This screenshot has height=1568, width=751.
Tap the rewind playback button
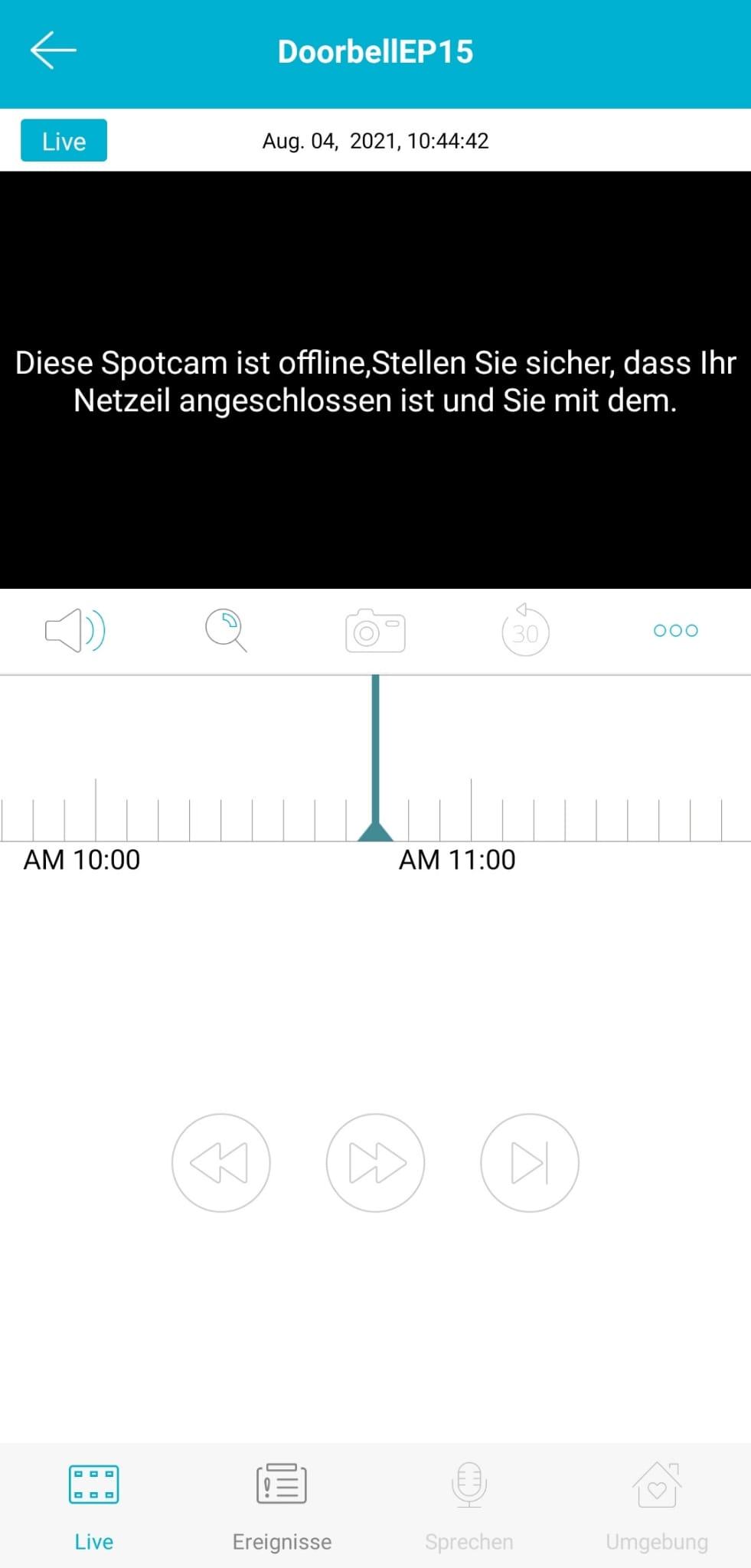pos(221,1162)
